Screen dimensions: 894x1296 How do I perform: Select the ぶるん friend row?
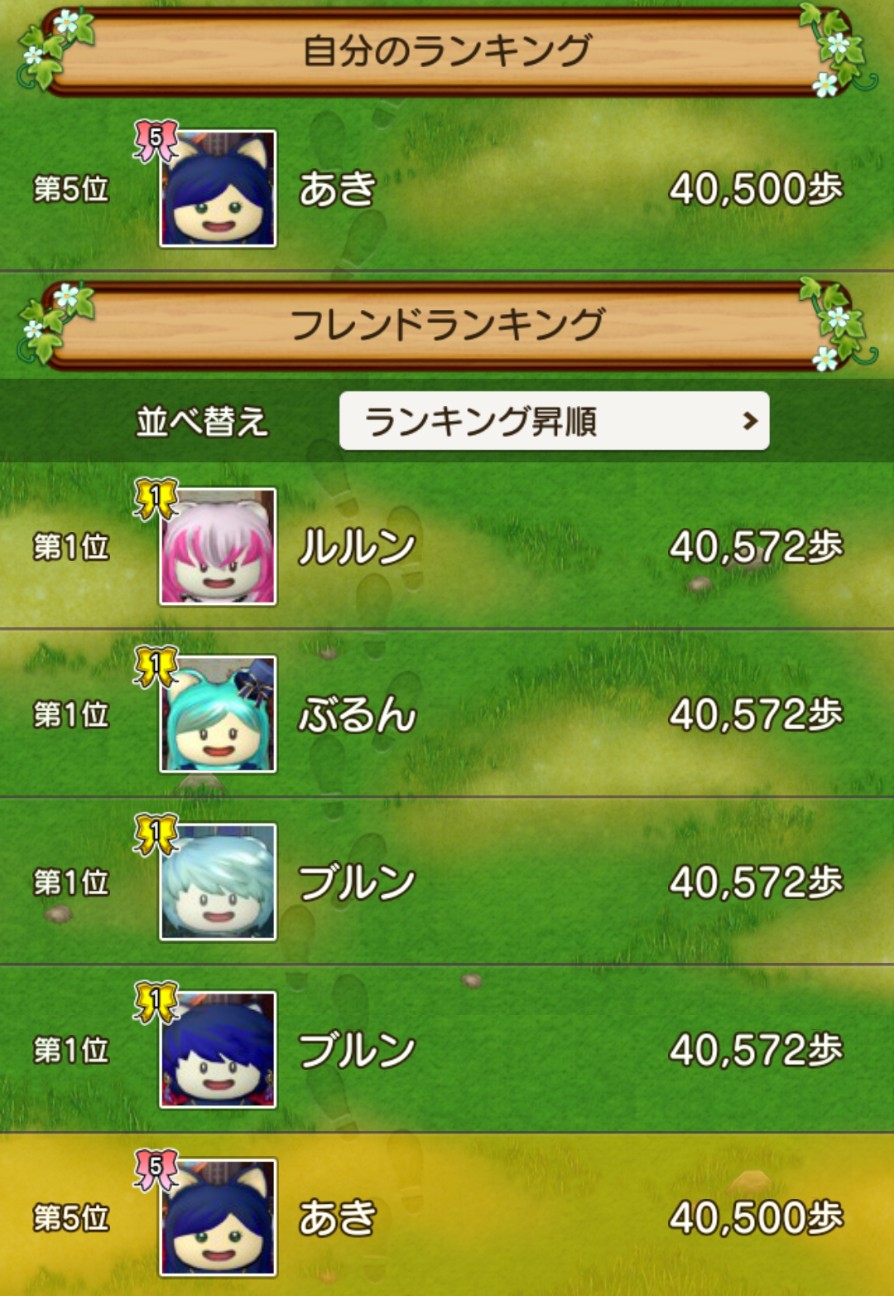[447, 713]
